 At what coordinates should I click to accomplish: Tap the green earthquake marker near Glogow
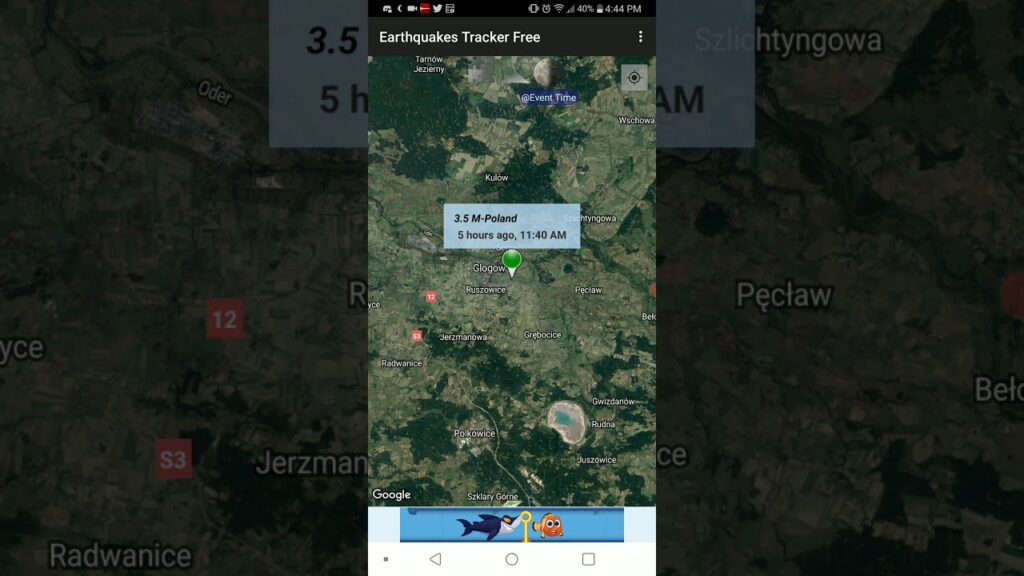point(512,262)
